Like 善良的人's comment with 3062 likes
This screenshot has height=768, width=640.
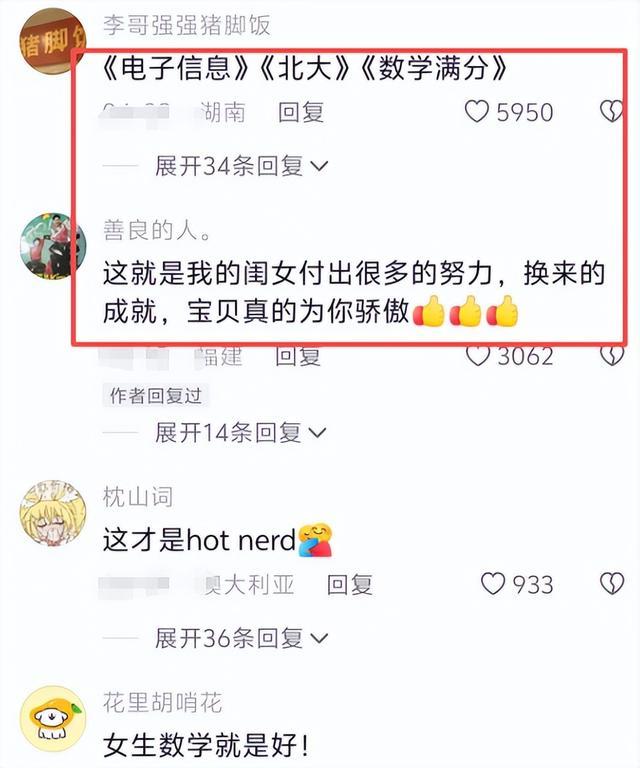click(479, 355)
